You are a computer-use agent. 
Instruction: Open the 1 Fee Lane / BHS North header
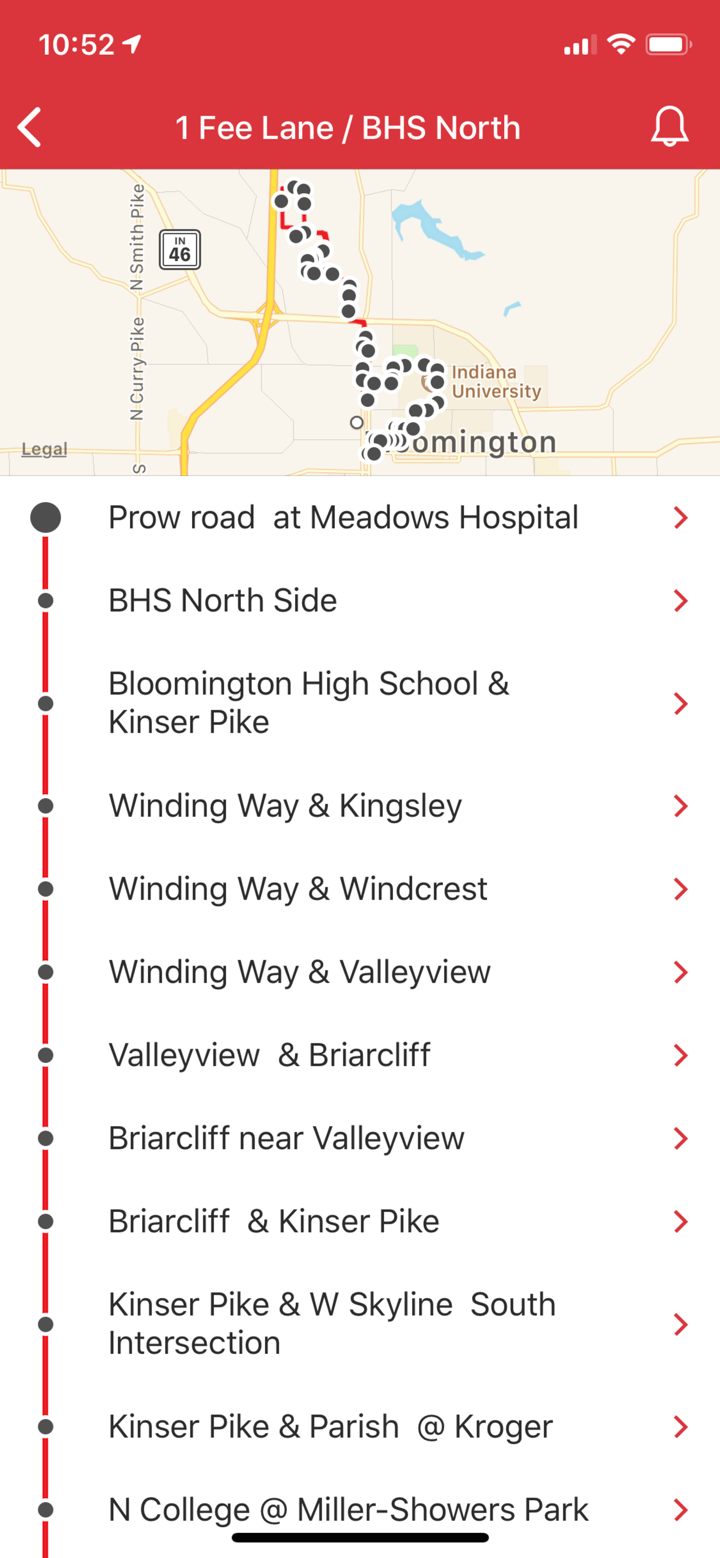[348, 127]
